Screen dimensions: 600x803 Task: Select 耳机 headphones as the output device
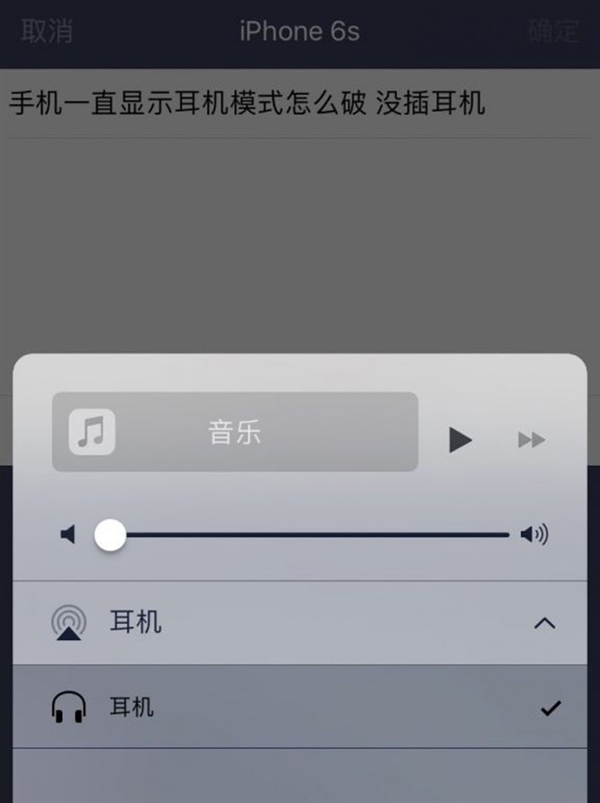pyautogui.click(x=300, y=708)
